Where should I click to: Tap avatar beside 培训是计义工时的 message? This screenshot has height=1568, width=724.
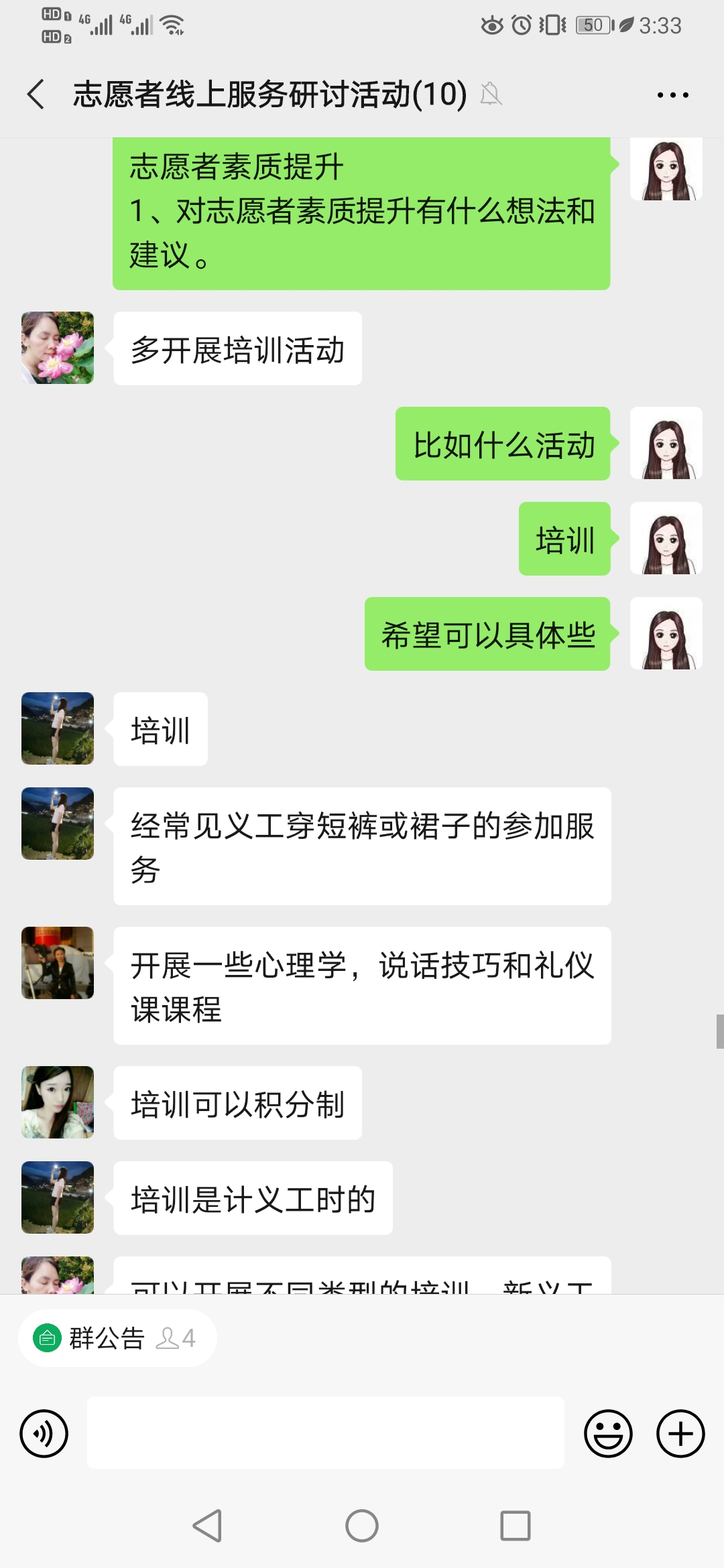[58, 1197]
